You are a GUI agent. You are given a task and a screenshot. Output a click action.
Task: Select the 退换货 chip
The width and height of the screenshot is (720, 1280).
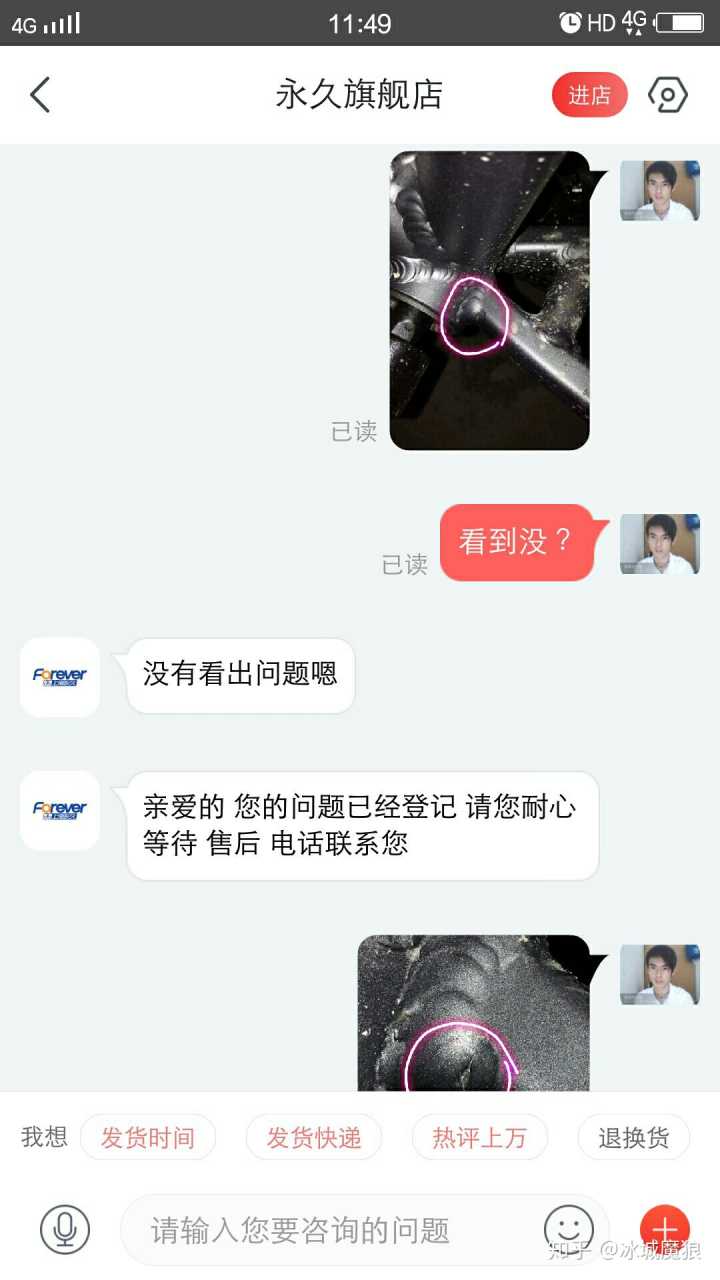click(x=633, y=1137)
